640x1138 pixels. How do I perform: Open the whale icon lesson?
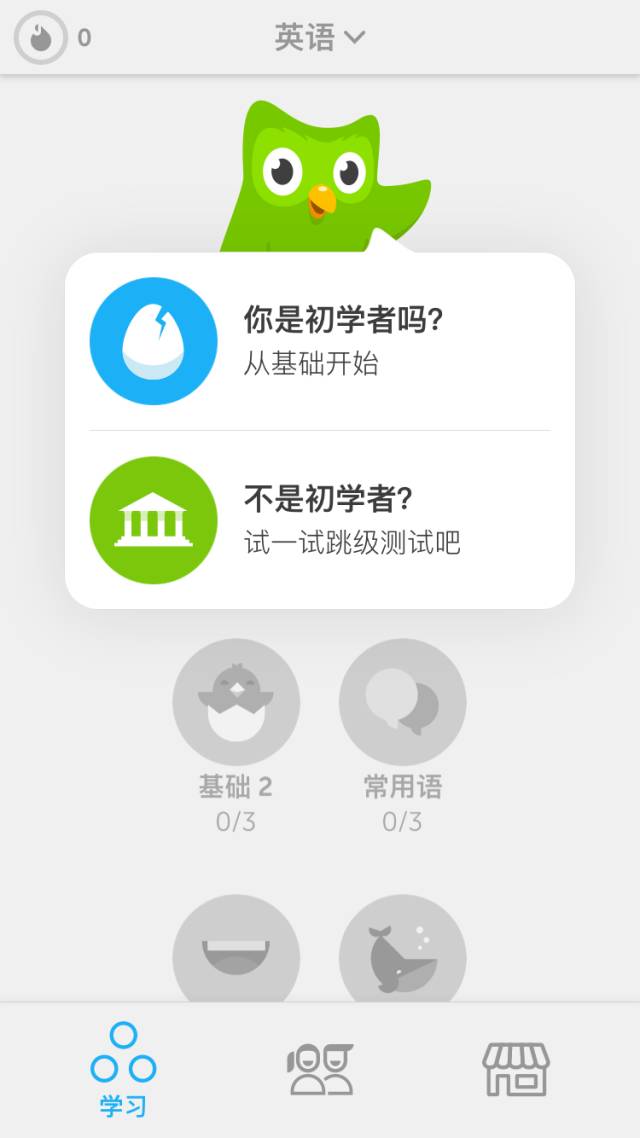tap(402, 955)
